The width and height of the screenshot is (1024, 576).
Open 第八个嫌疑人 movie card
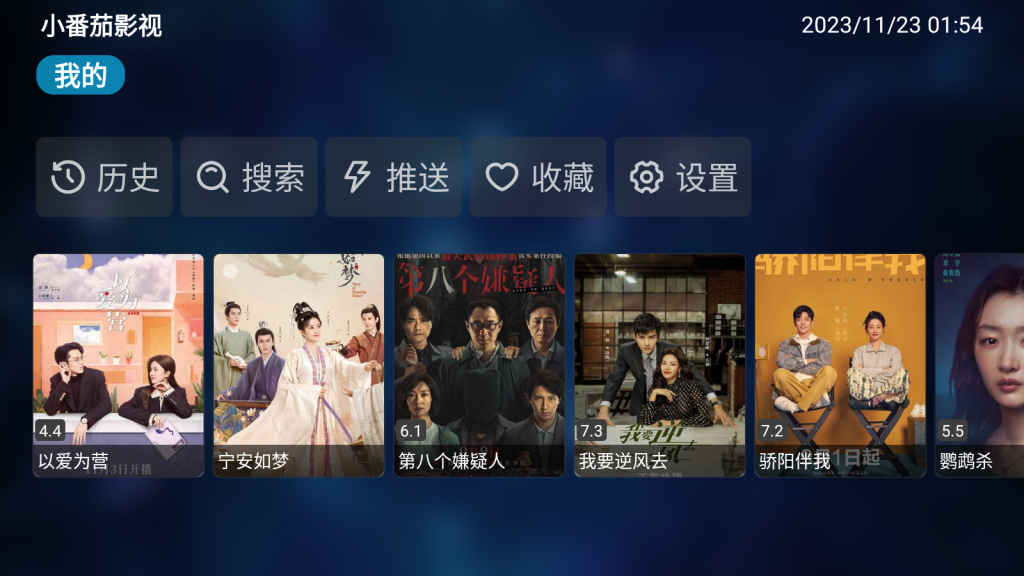pyautogui.click(x=479, y=365)
